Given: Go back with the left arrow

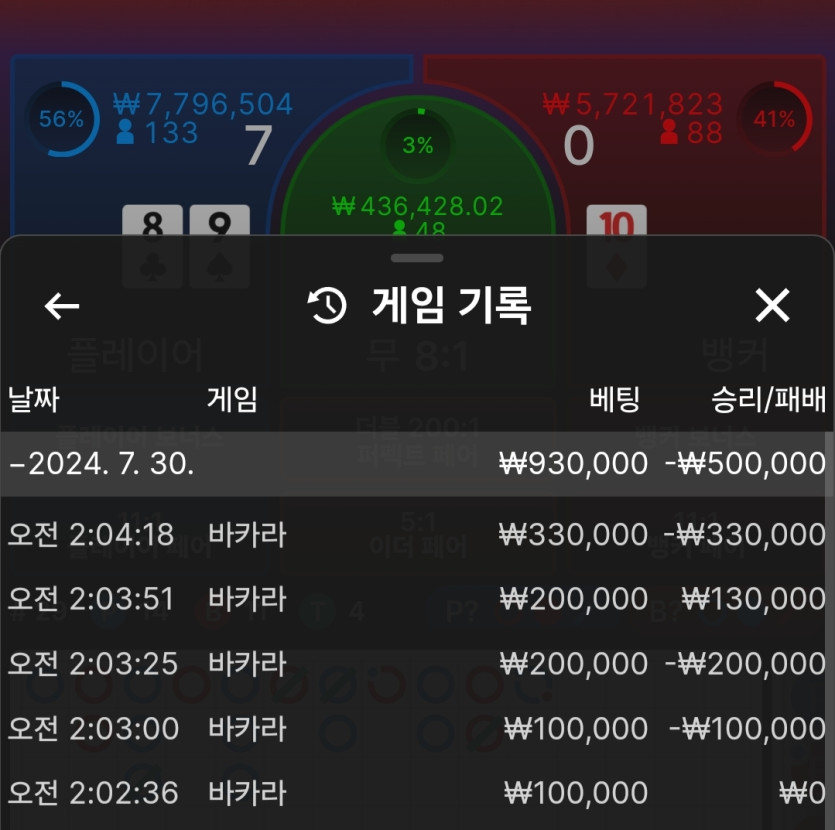Looking at the screenshot, I should [62, 306].
